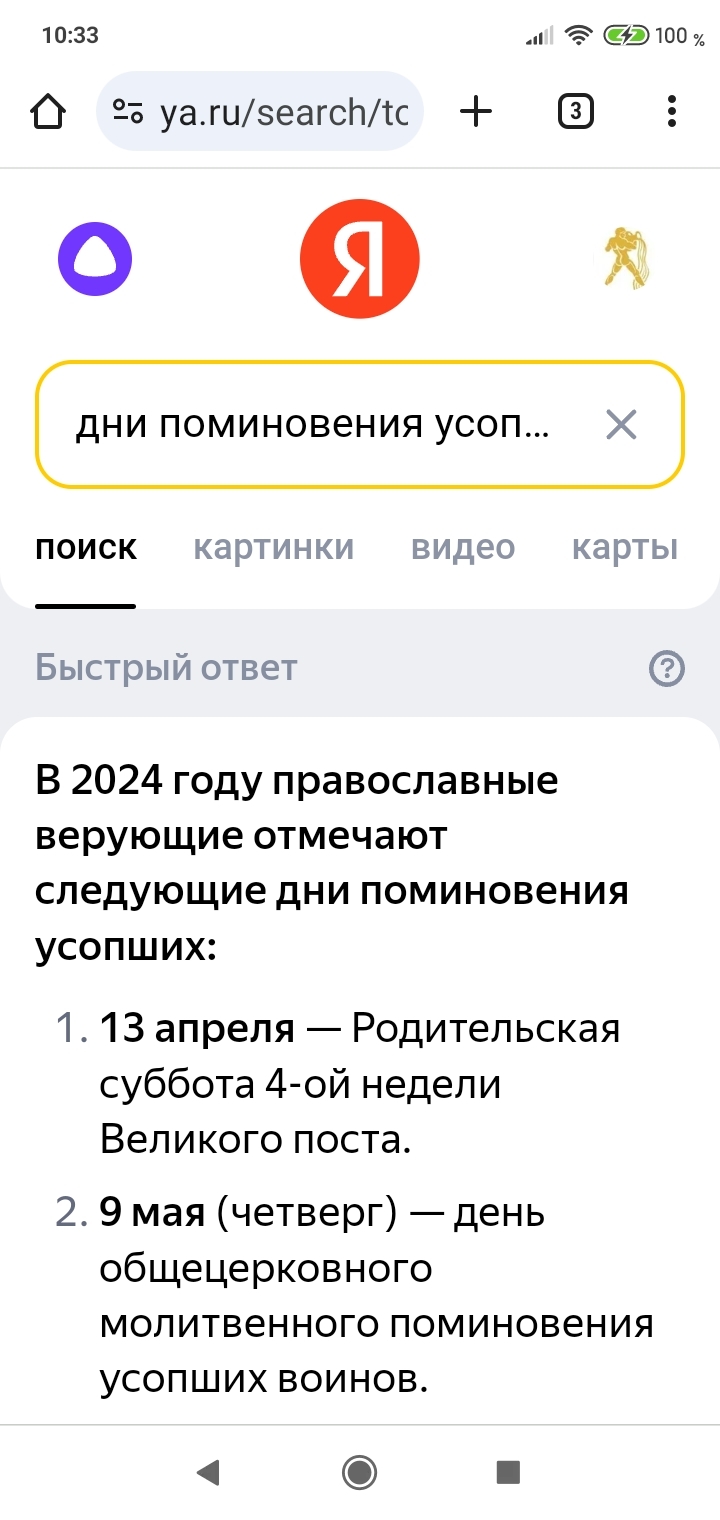Tap the ya.ru address bar
720x1520 pixels.
click(x=260, y=111)
